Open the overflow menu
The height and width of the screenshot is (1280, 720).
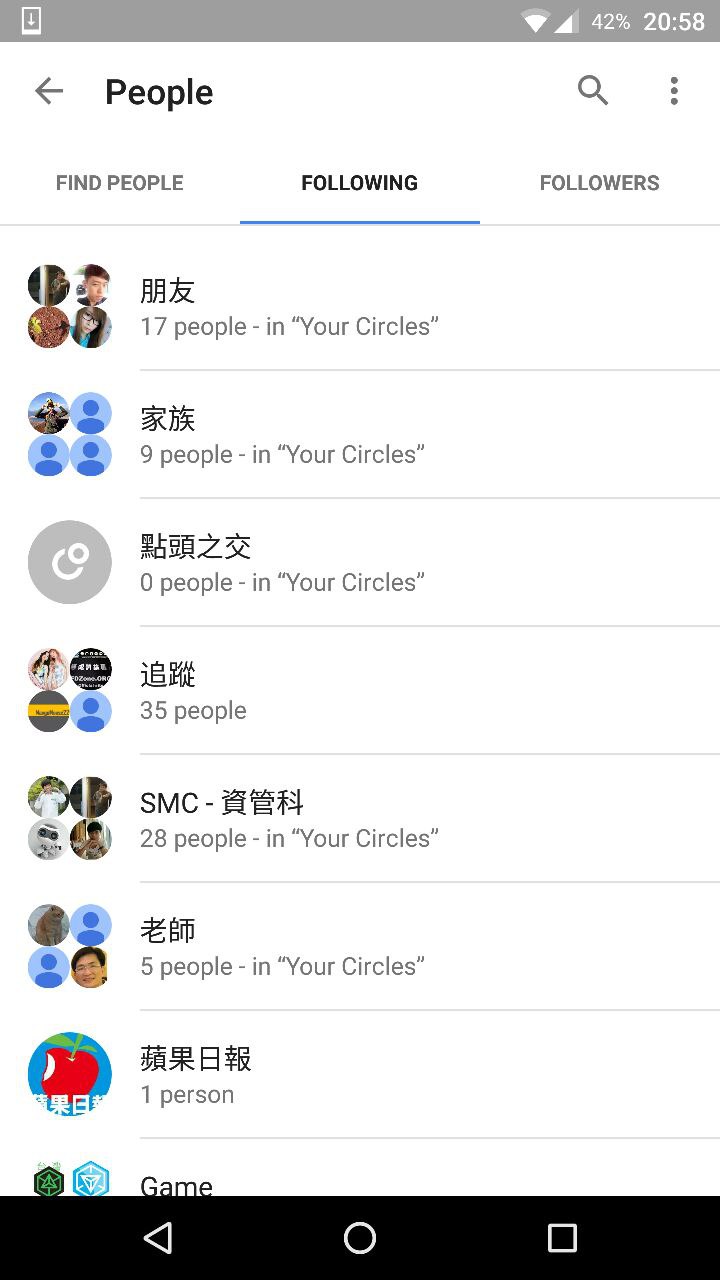(x=674, y=91)
